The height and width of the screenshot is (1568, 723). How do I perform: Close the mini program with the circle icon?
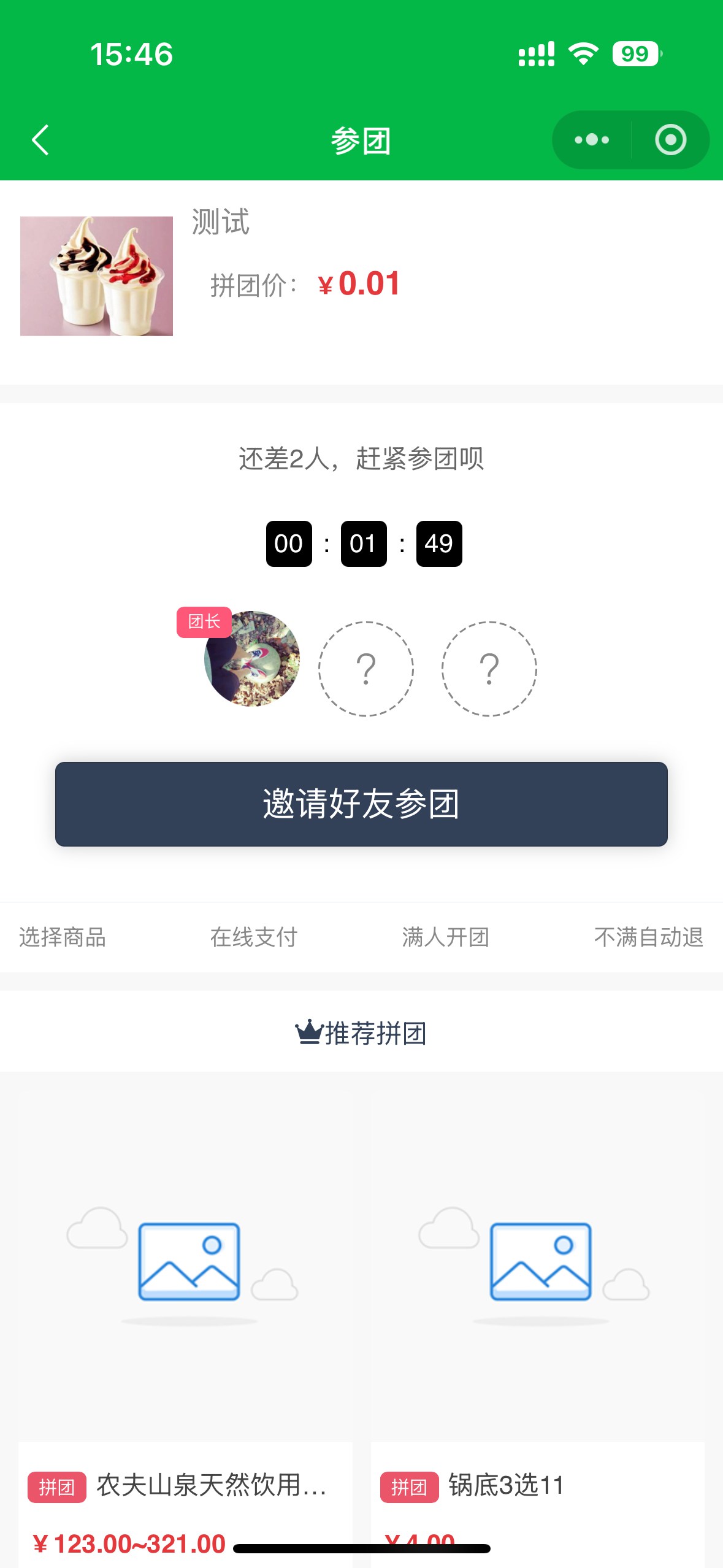(x=670, y=140)
